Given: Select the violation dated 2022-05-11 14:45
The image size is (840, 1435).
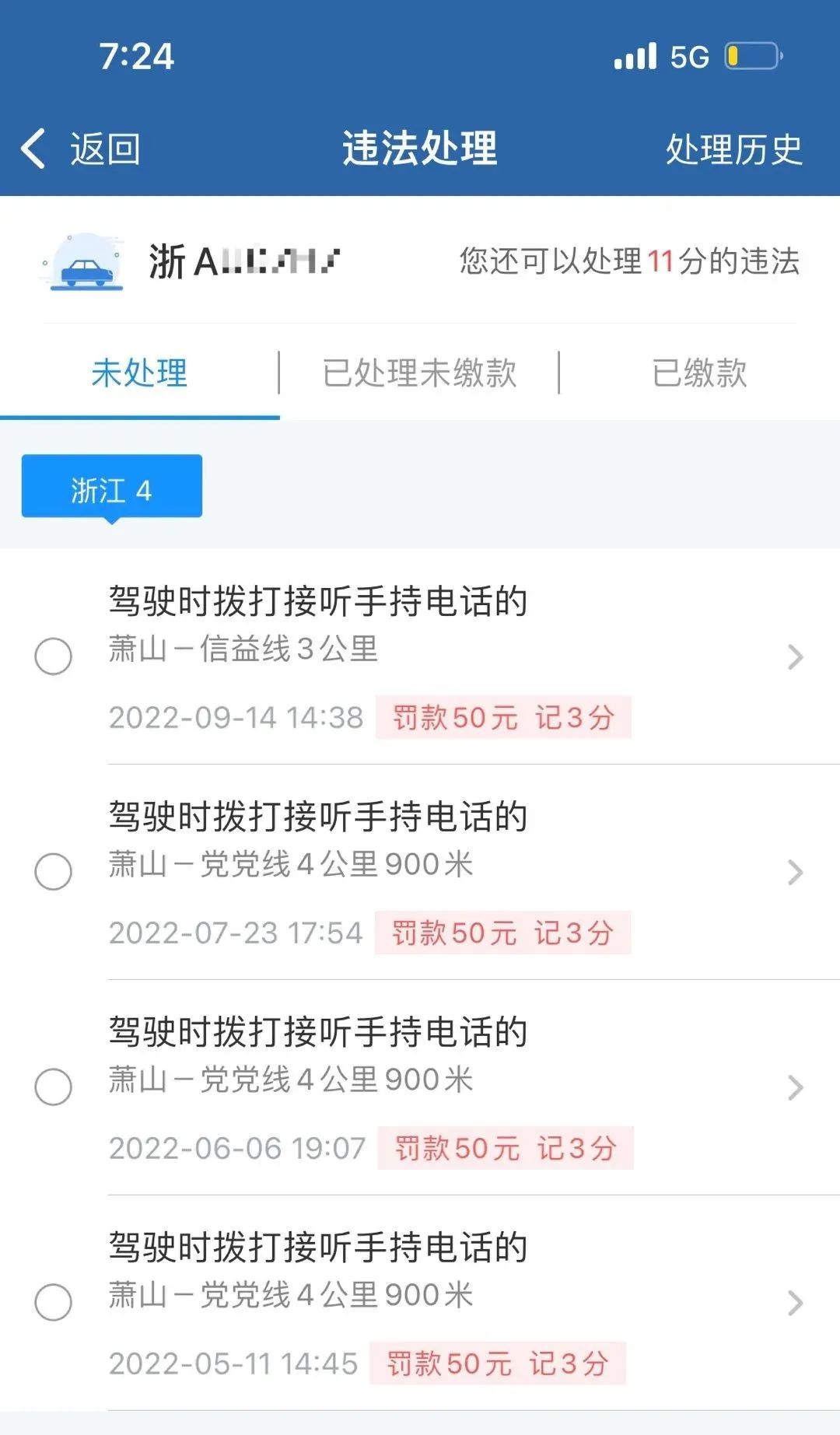Looking at the screenshot, I should click(54, 1302).
